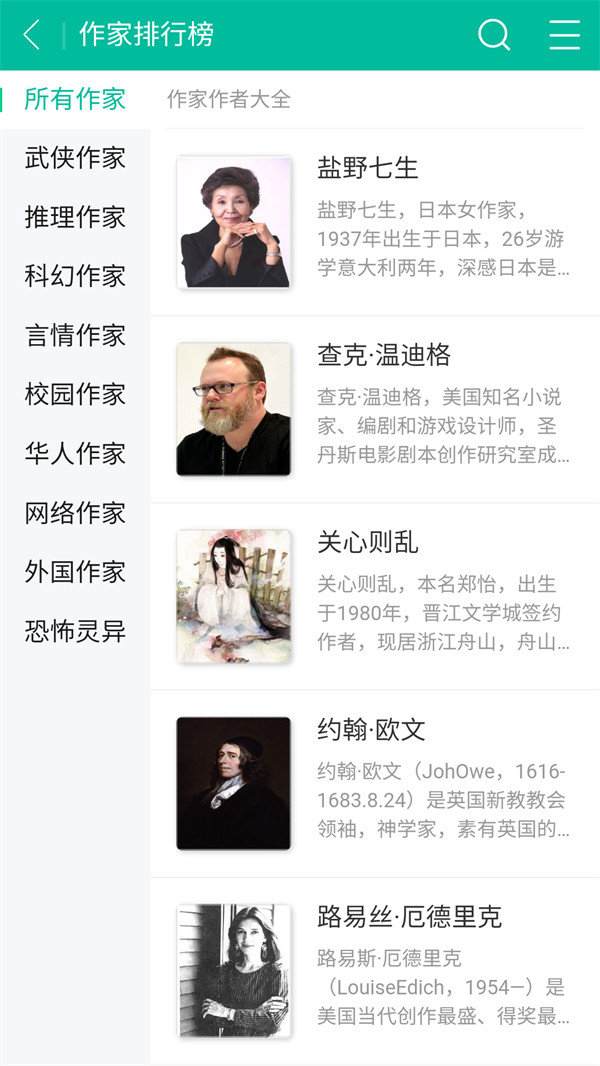Switch to 推理作家 category
Viewport: 600px width, 1066px height.
75,217
